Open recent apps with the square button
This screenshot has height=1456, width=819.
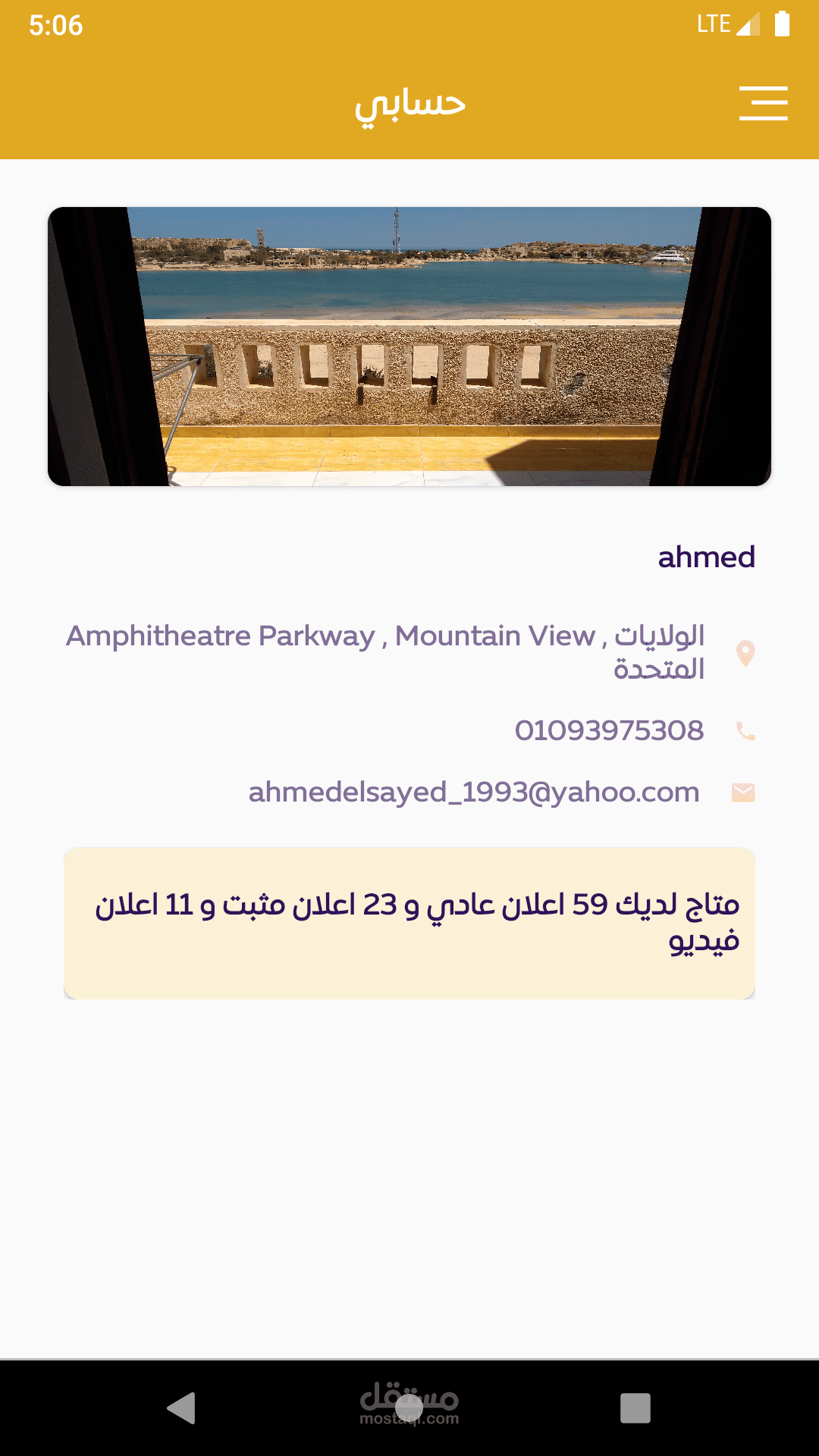pos(635,1408)
